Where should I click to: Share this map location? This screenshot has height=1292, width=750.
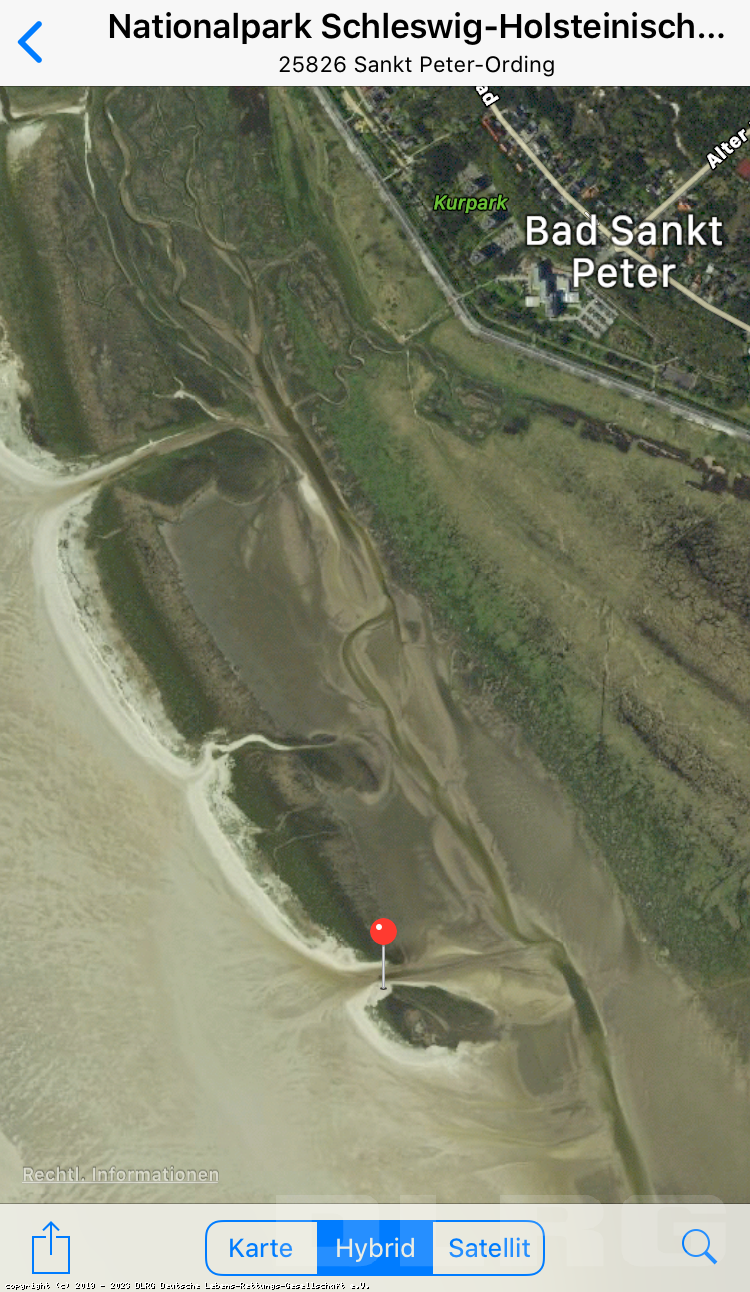pos(51,1247)
